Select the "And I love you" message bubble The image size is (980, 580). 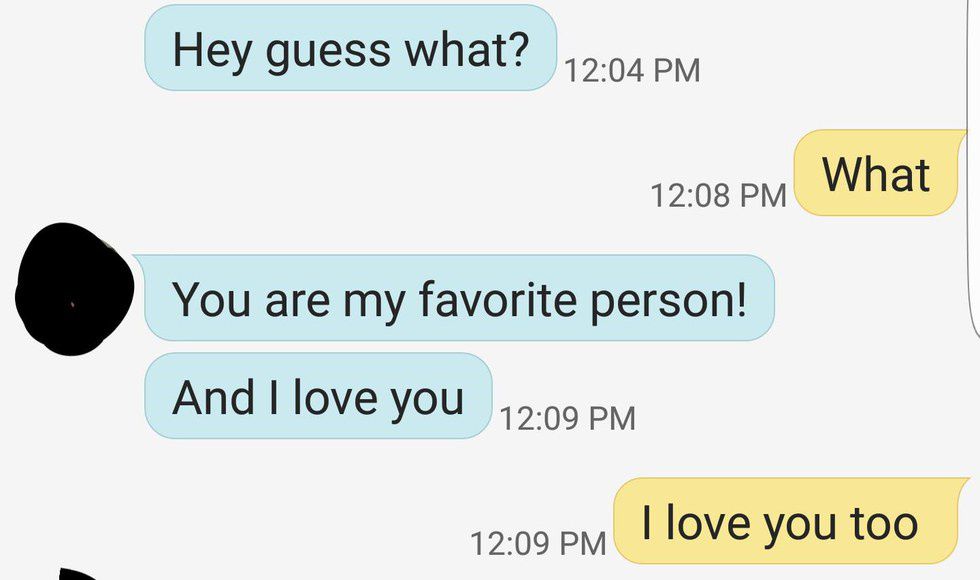click(318, 396)
